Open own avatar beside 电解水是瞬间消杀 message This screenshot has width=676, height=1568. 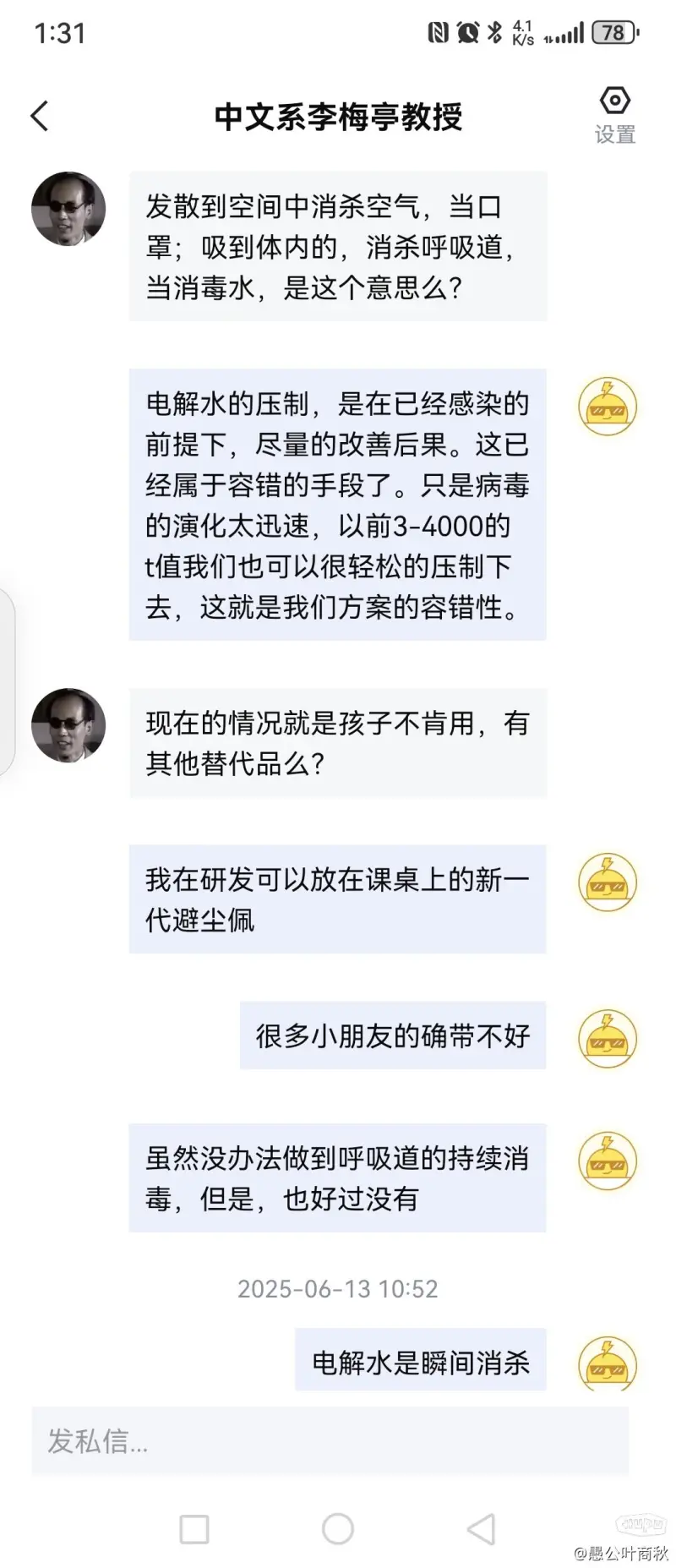(x=607, y=1363)
